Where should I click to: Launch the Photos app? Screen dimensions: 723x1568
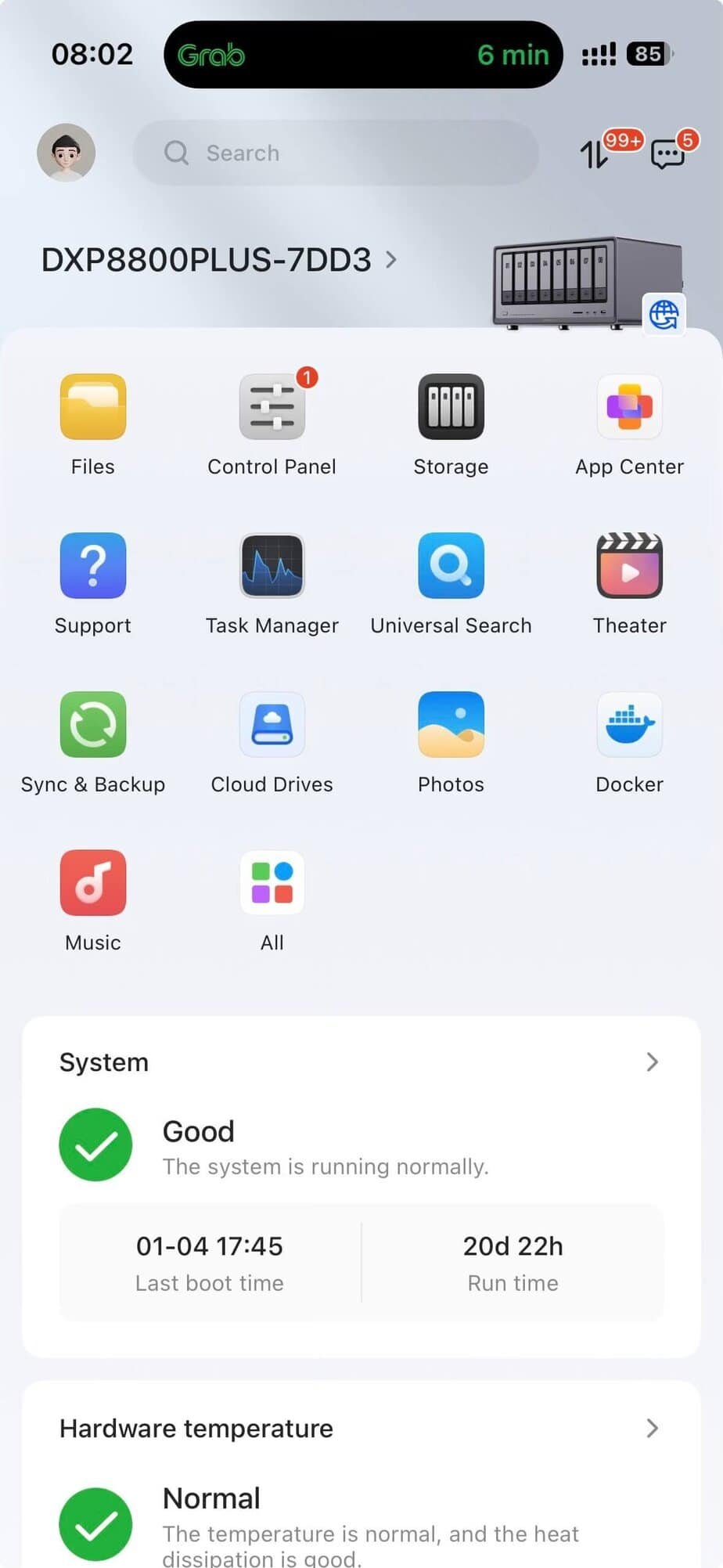pyautogui.click(x=451, y=725)
